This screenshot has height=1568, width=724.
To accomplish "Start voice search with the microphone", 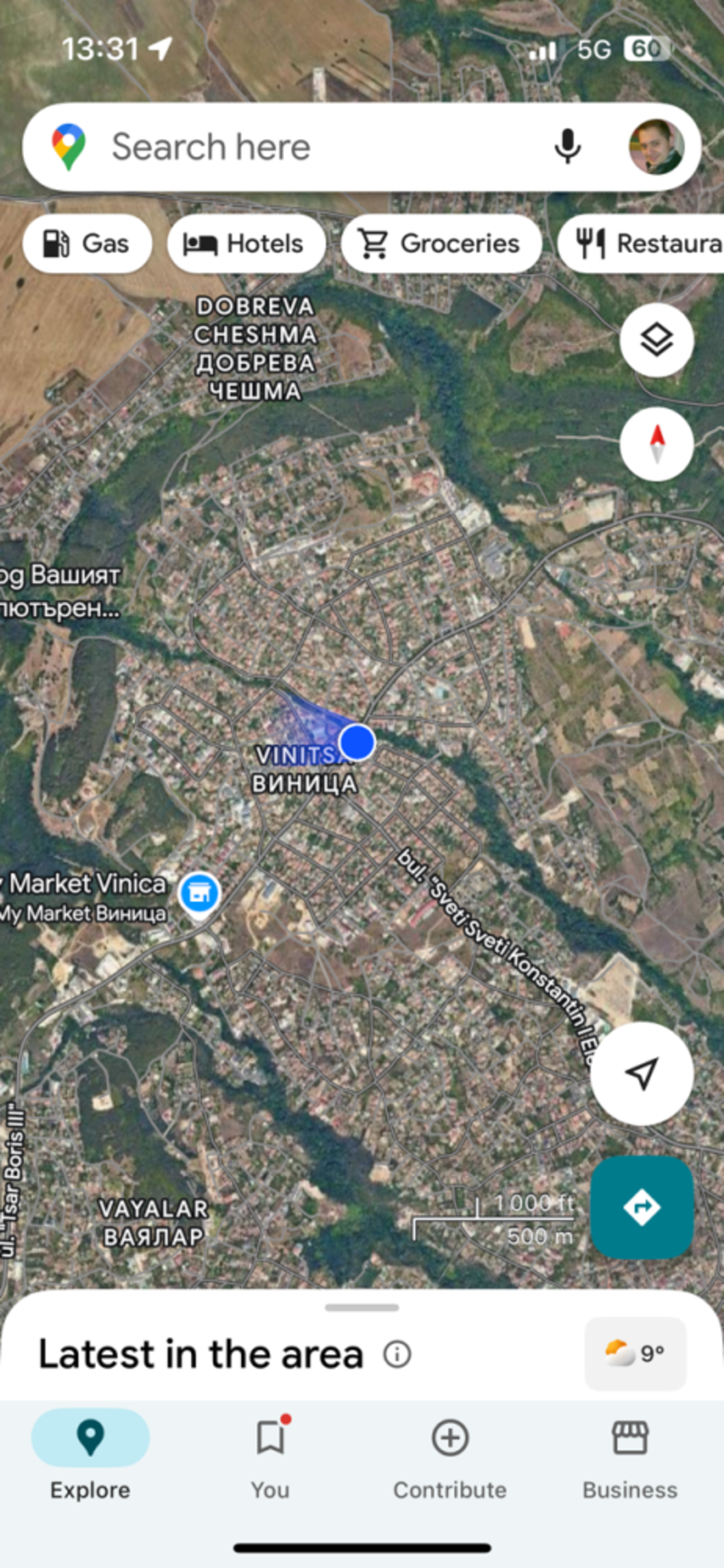I will [x=567, y=147].
